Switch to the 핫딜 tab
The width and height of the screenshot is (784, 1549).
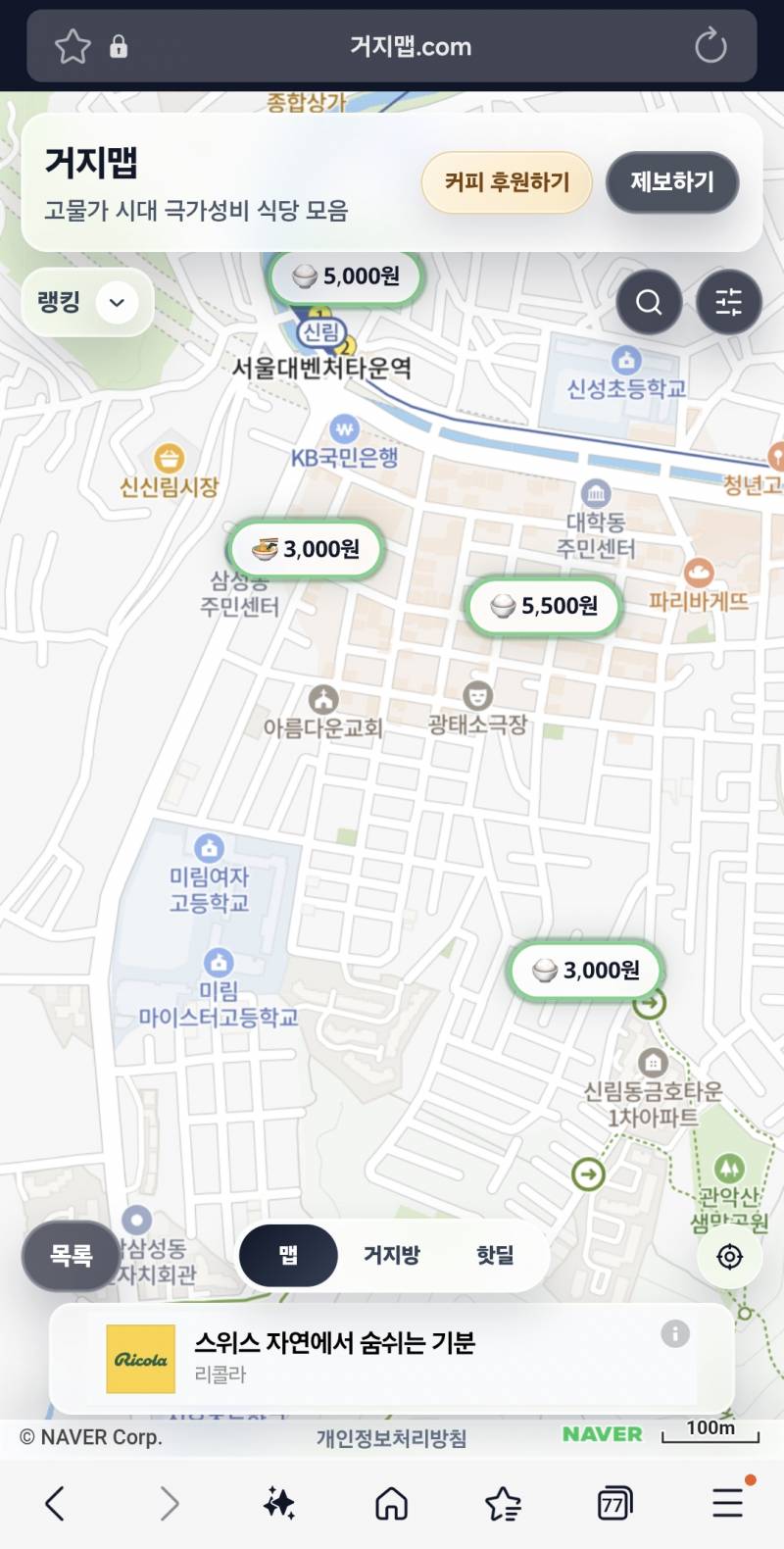pyautogui.click(x=495, y=1256)
